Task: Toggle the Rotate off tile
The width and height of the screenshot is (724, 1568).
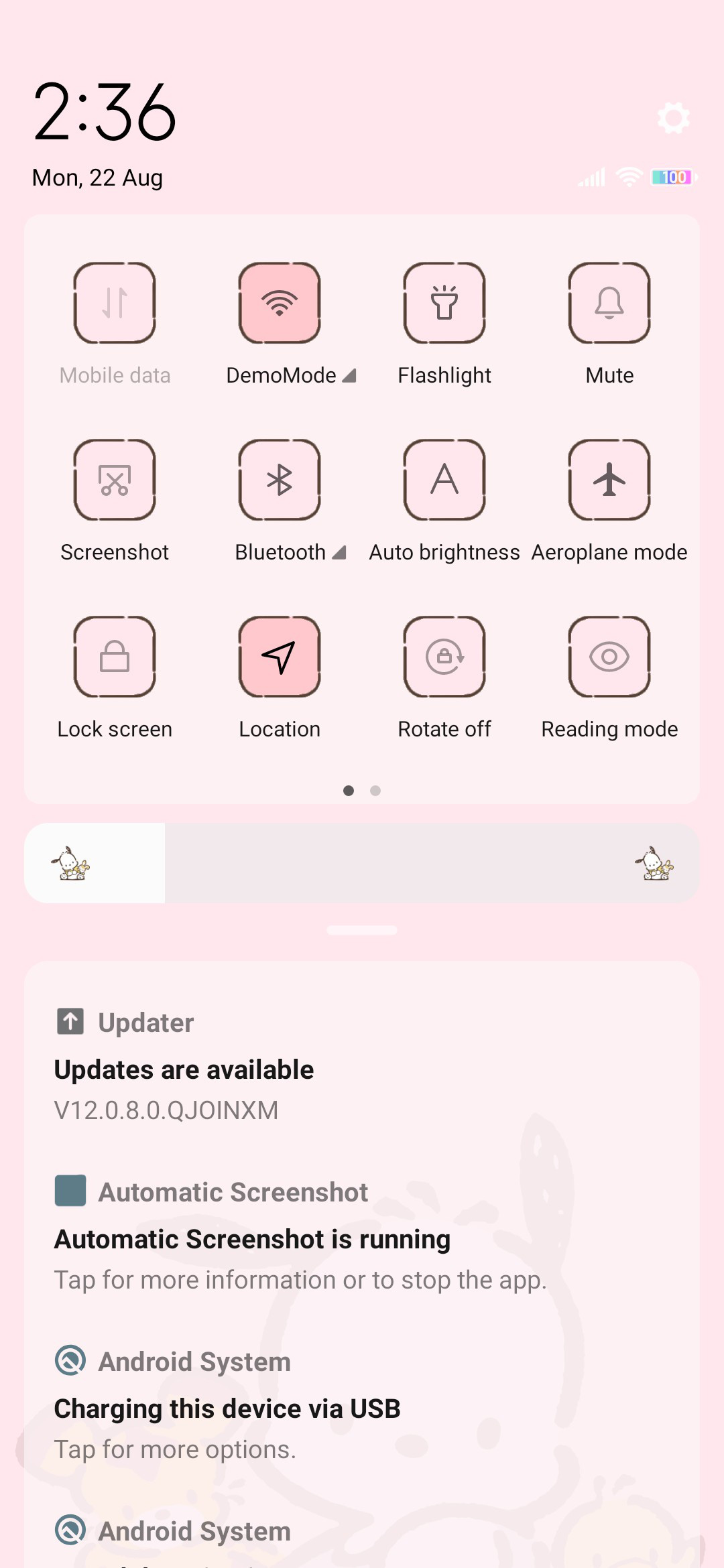Action: pyautogui.click(x=444, y=657)
